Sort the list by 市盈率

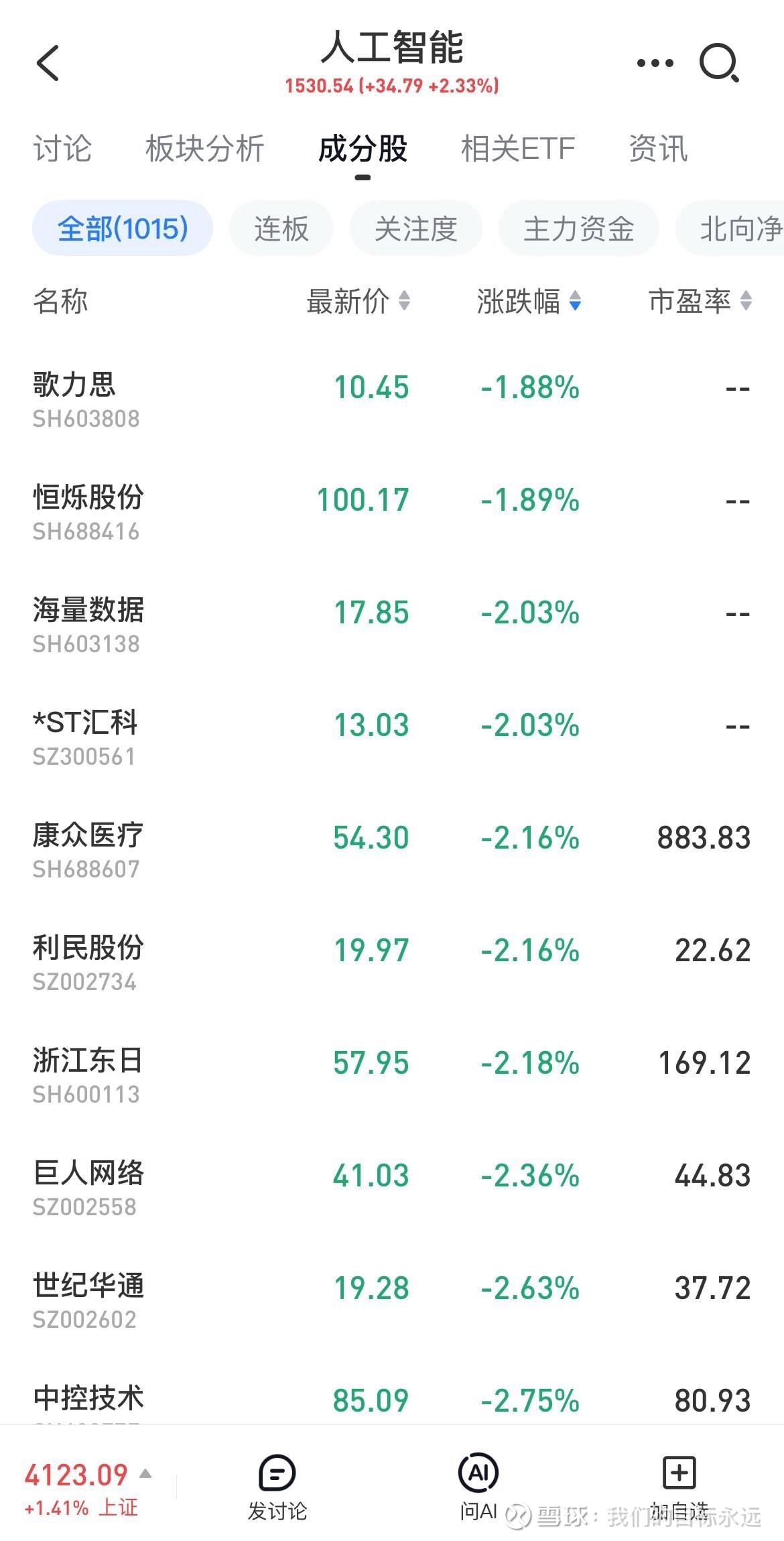pyautogui.click(x=700, y=302)
